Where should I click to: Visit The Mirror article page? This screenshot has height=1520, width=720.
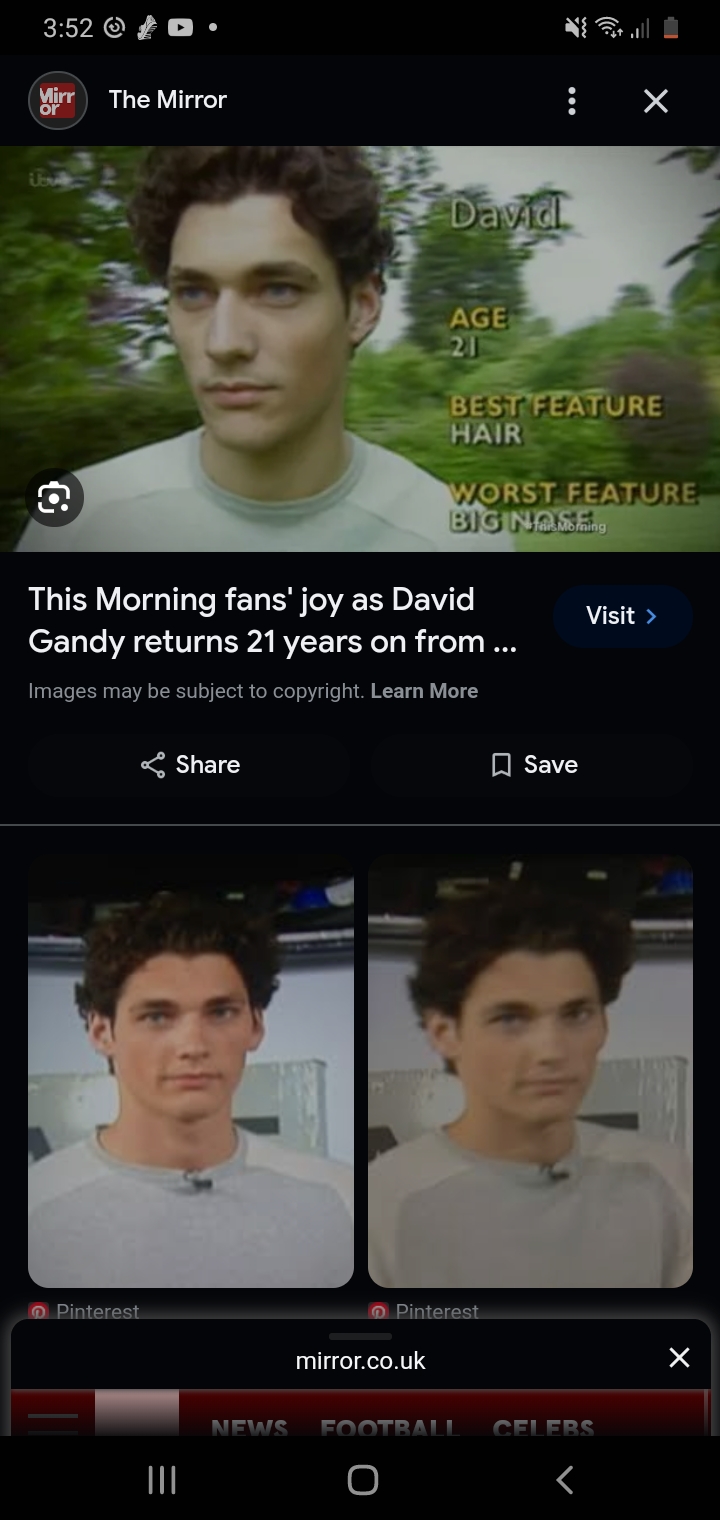622,616
